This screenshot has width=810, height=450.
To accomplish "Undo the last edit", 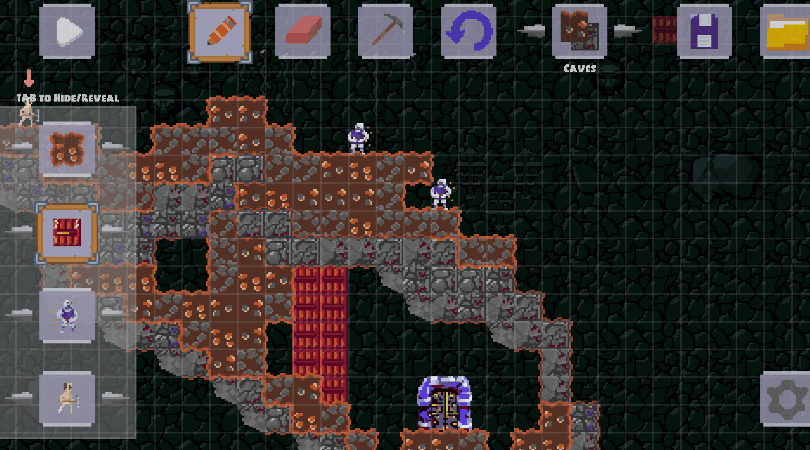I will (x=468, y=32).
